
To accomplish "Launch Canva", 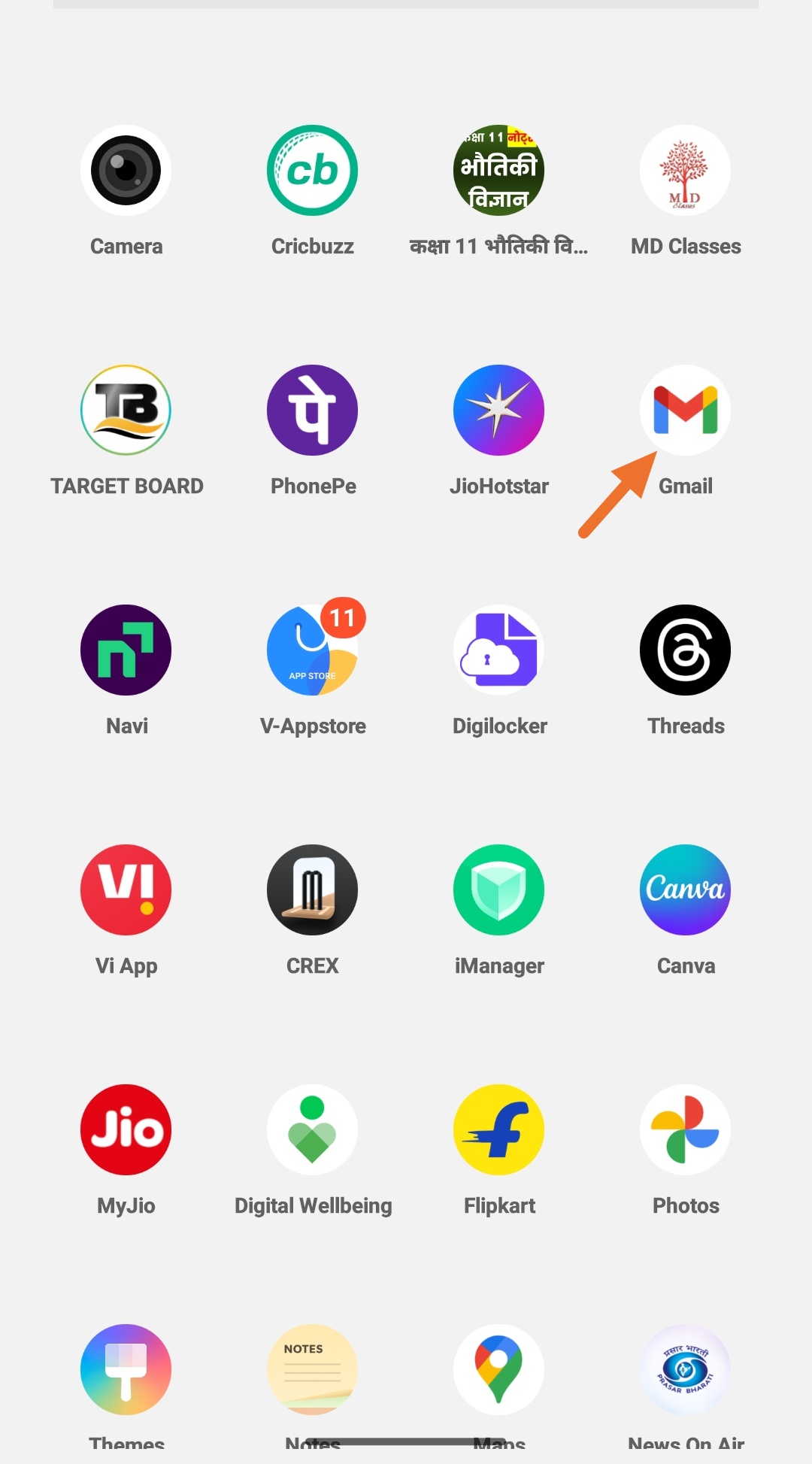I will coord(685,890).
